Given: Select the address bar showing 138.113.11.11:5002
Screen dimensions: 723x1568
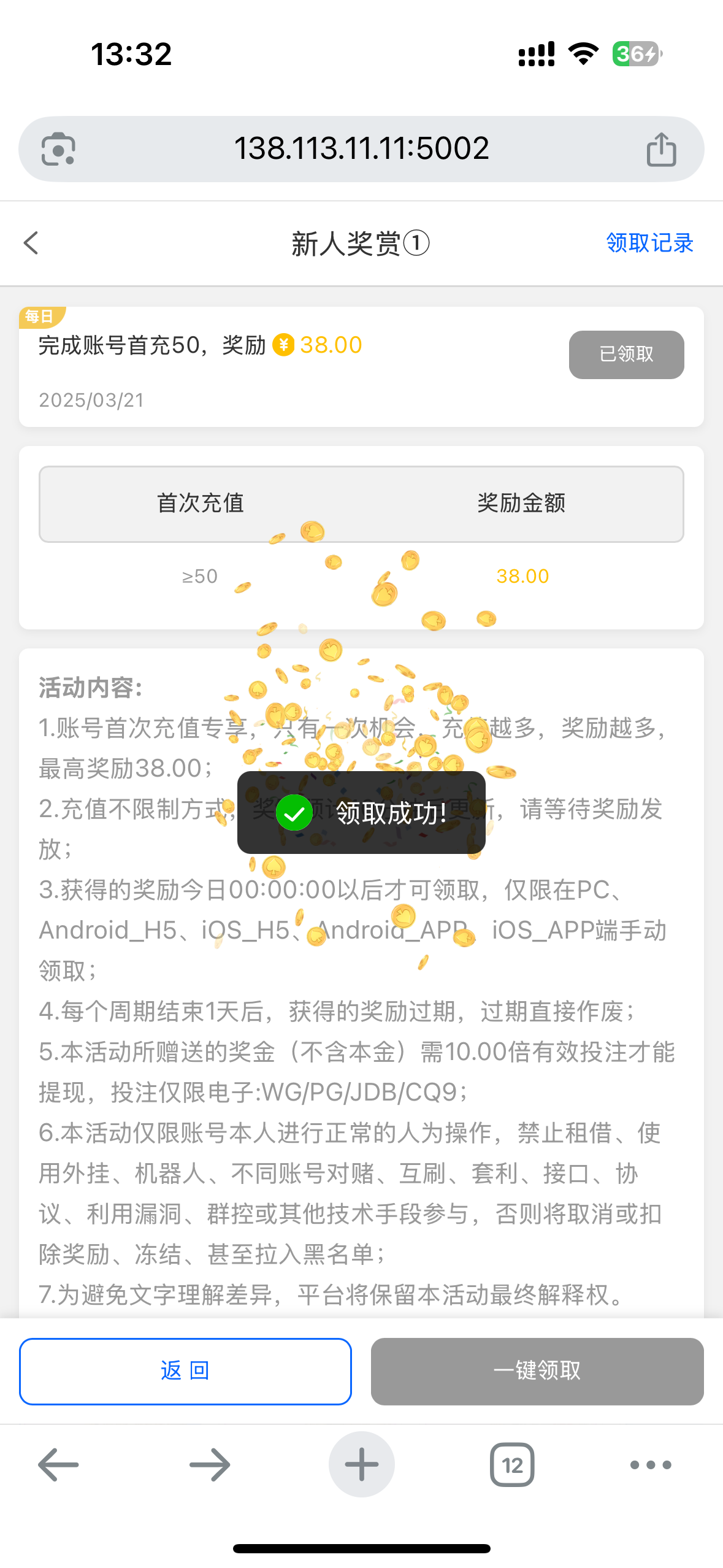Looking at the screenshot, I should (x=361, y=149).
